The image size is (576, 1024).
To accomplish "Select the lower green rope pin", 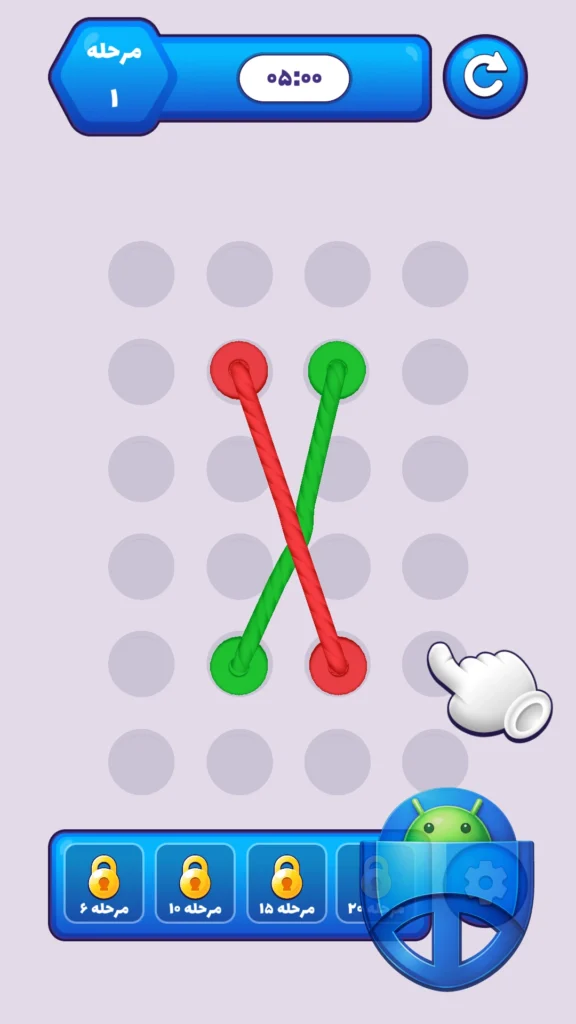I will 239,665.
